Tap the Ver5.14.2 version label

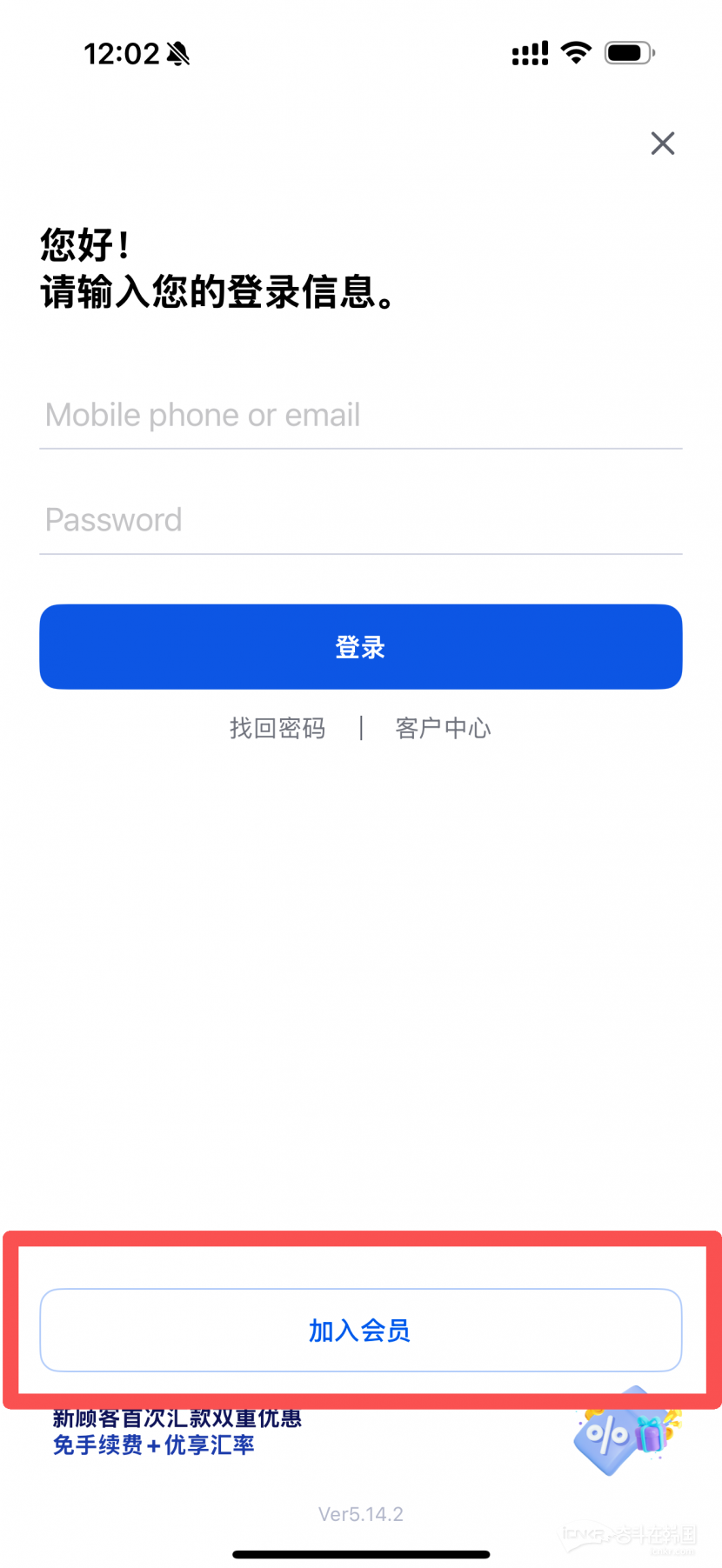[360, 1513]
